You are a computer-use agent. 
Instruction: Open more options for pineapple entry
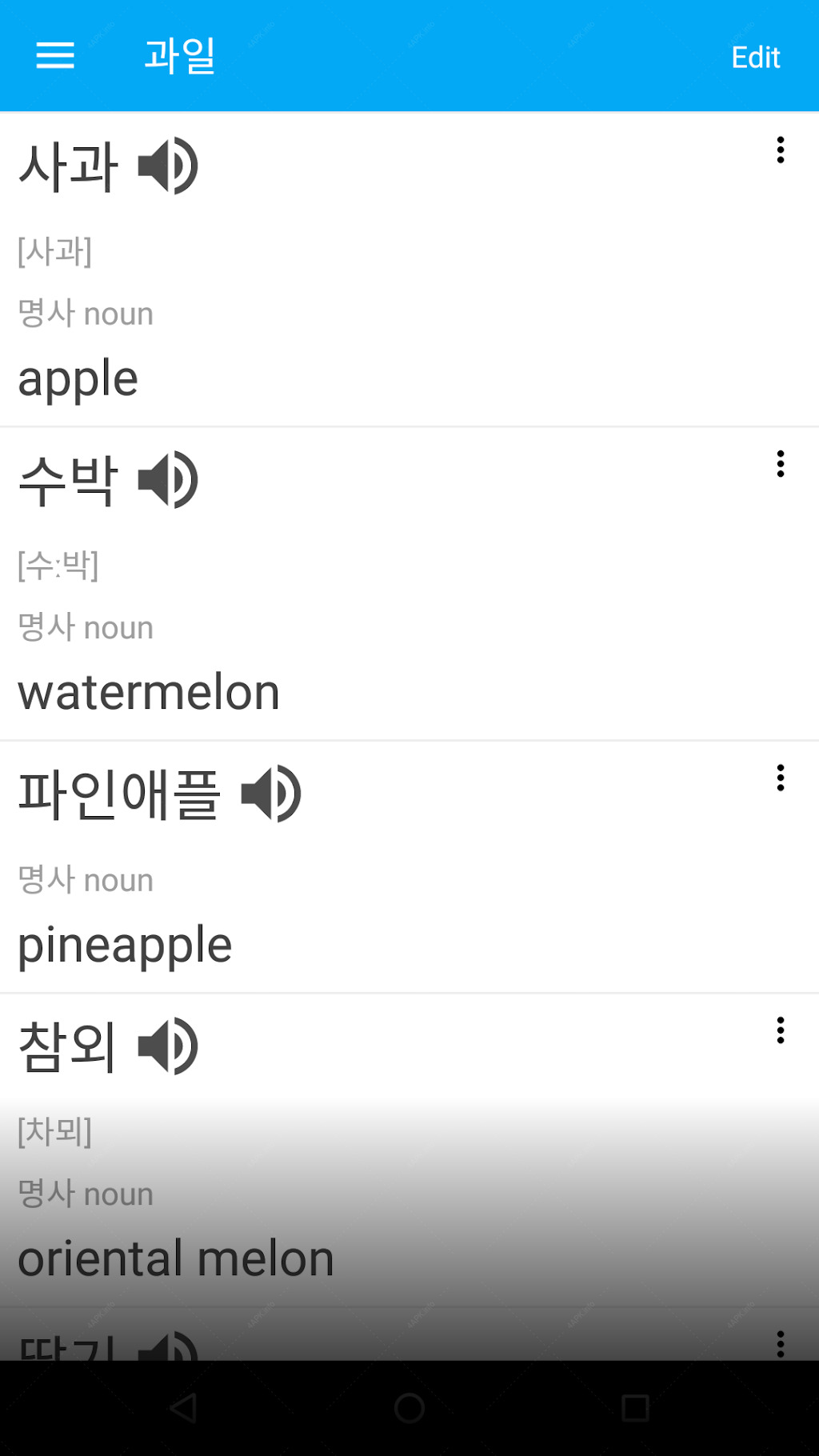tap(780, 777)
